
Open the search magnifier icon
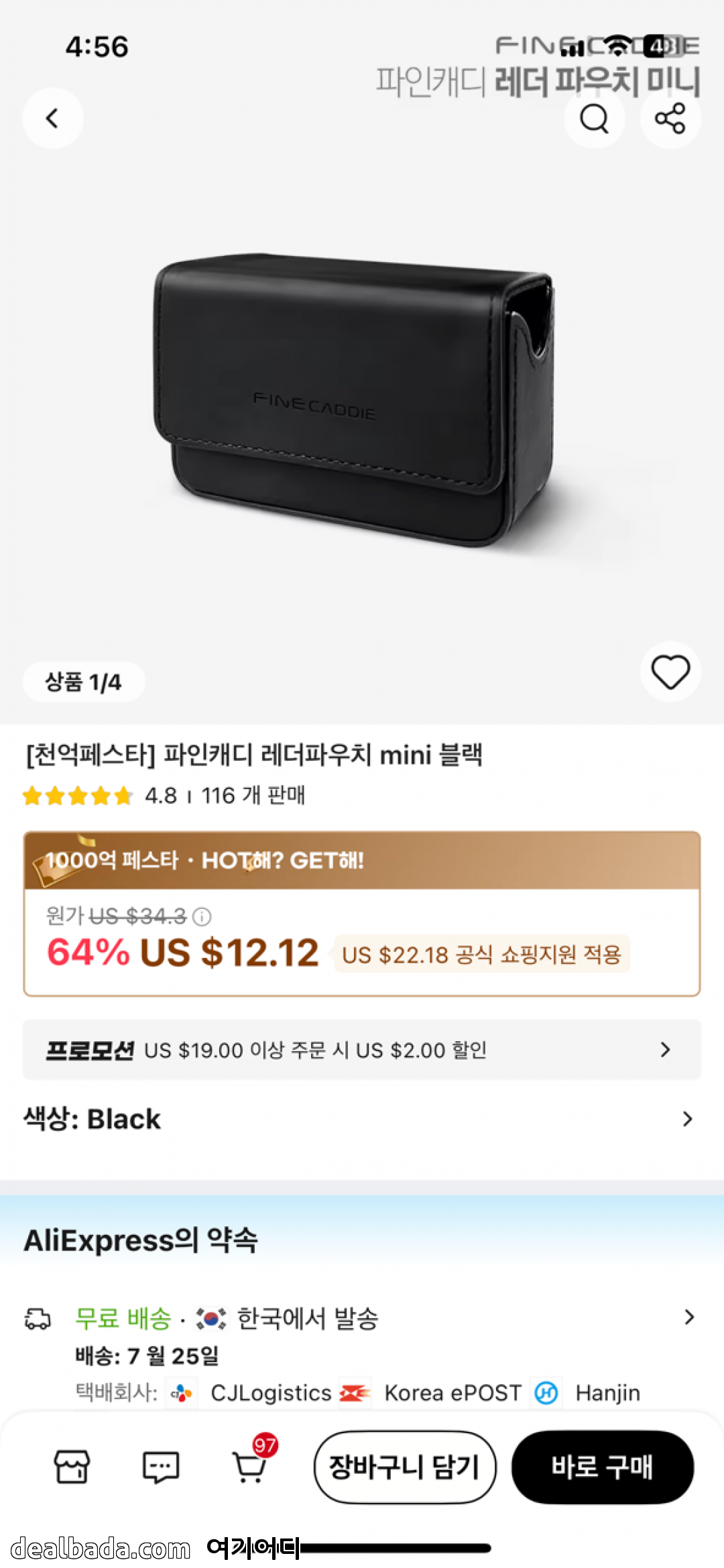[595, 119]
